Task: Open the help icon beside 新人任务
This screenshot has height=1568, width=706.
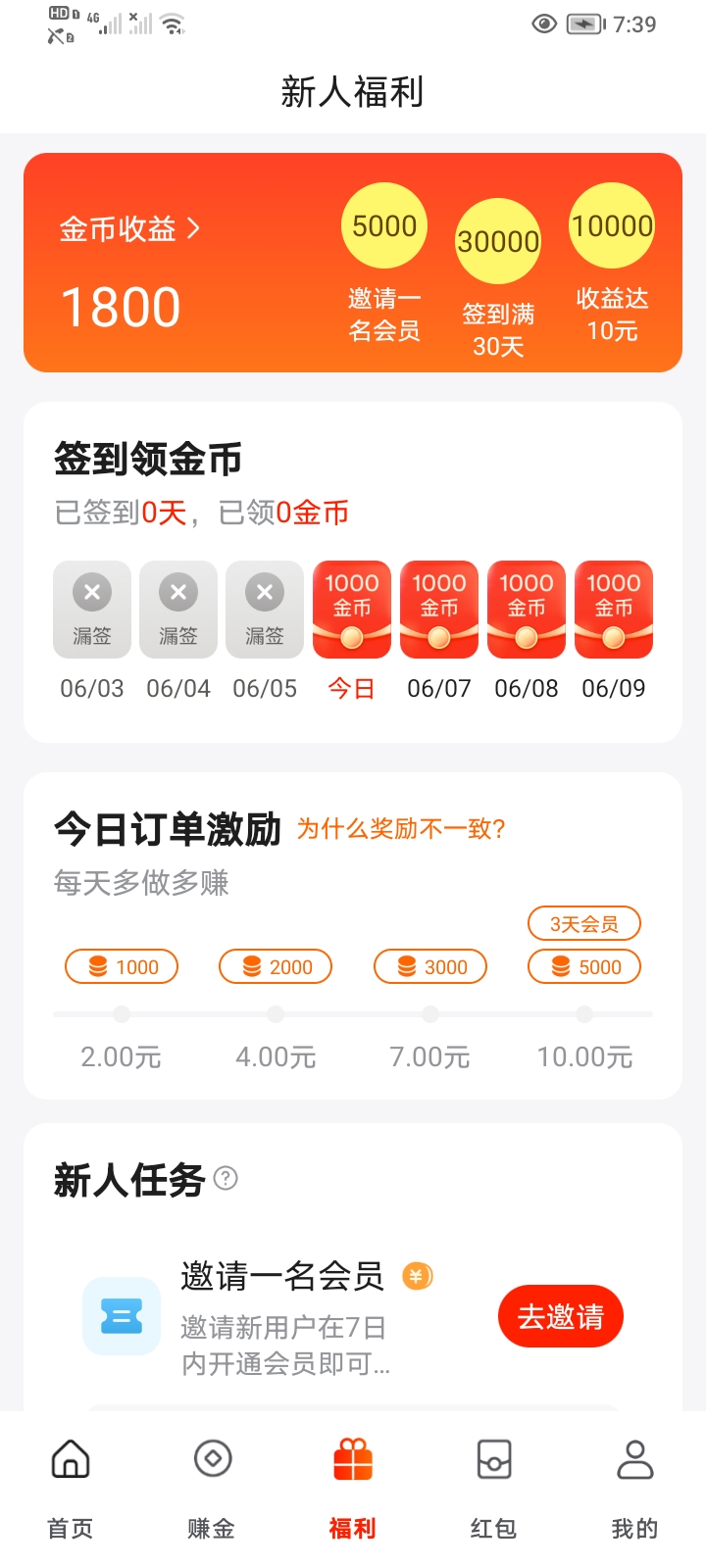Action: (226, 1178)
